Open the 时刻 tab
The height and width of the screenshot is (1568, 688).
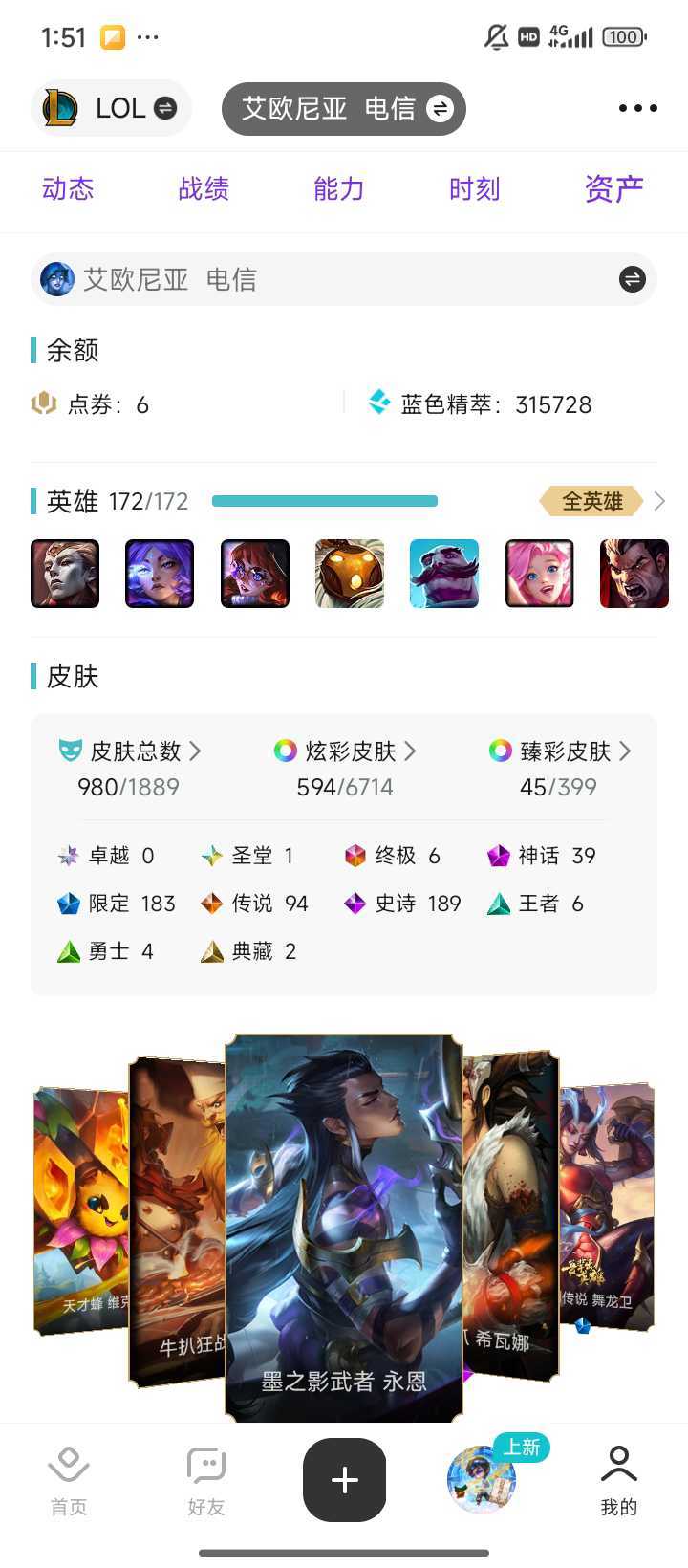tap(475, 189)
